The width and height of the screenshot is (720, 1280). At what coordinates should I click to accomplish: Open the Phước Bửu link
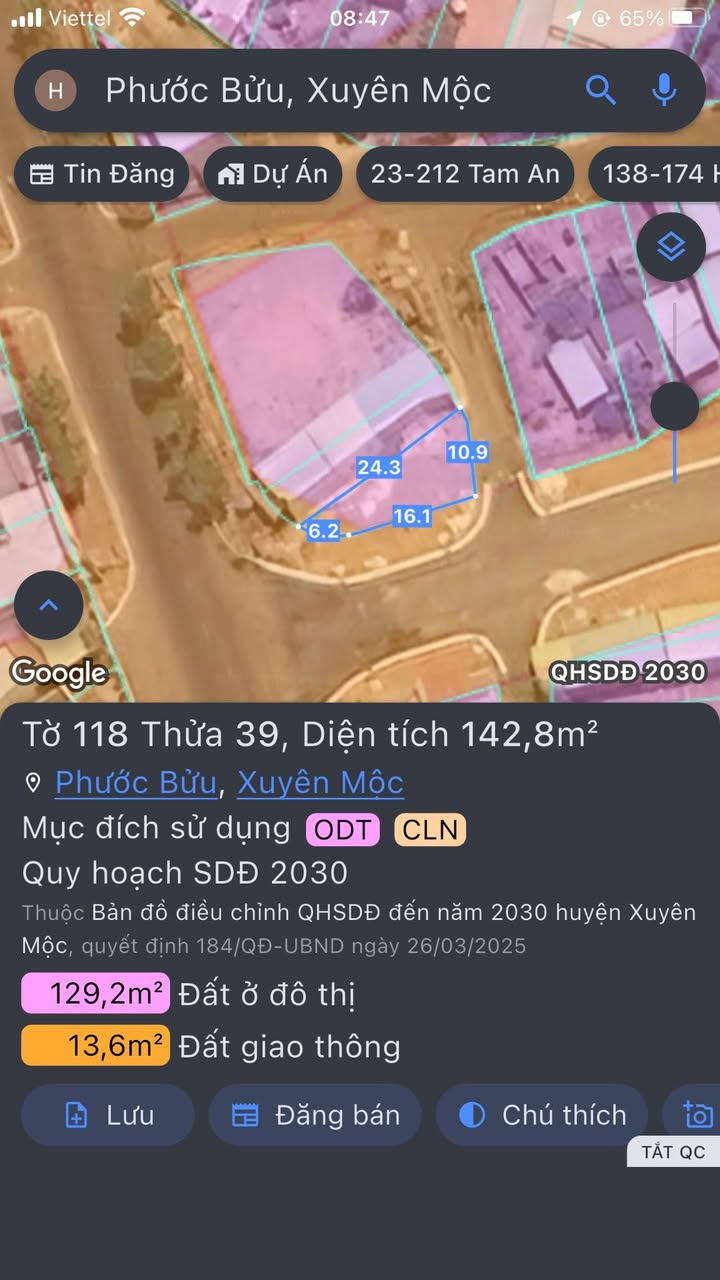(x=136, y=783)
